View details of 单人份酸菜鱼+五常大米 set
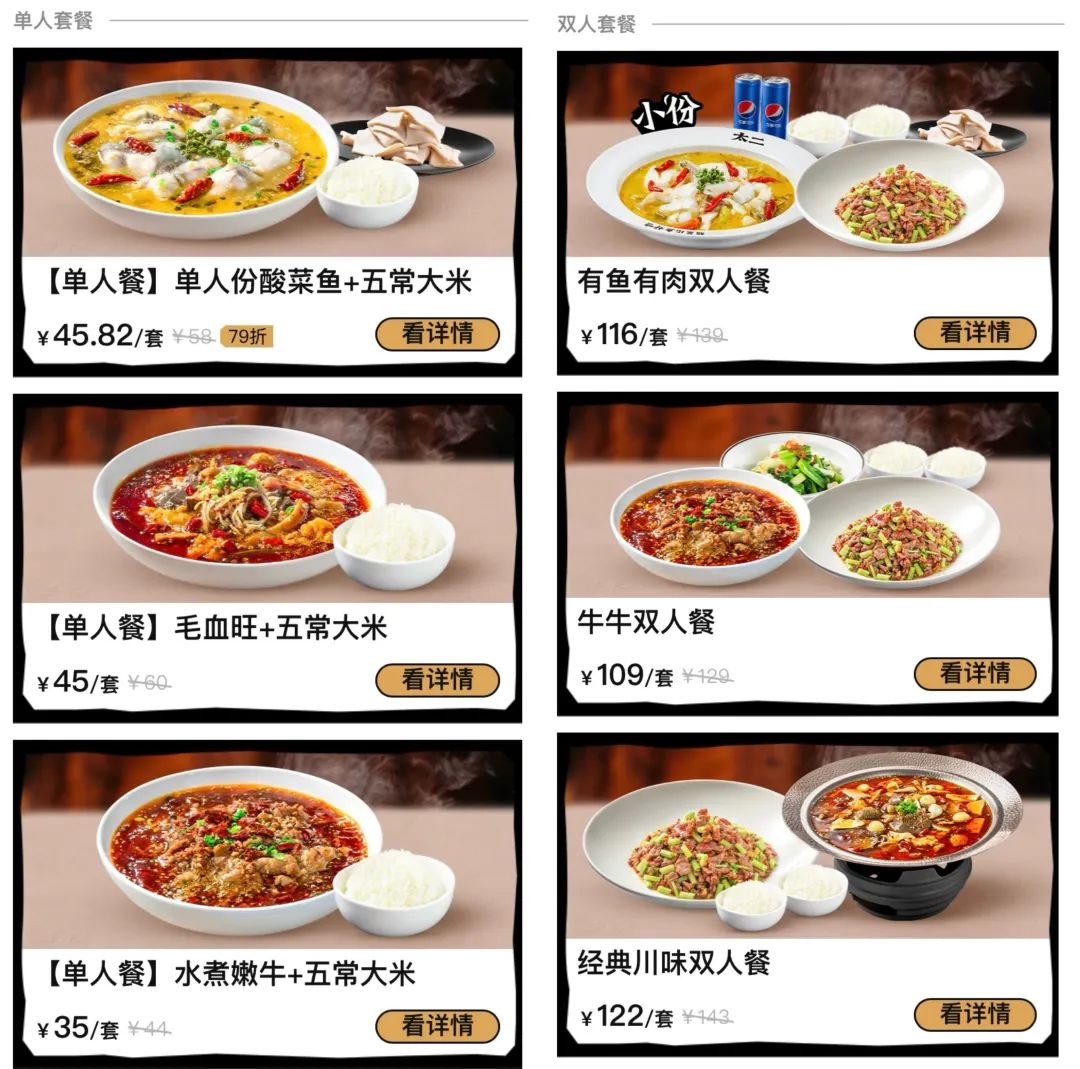This screenshot has height=1069, width=1080. pos(437,334)
